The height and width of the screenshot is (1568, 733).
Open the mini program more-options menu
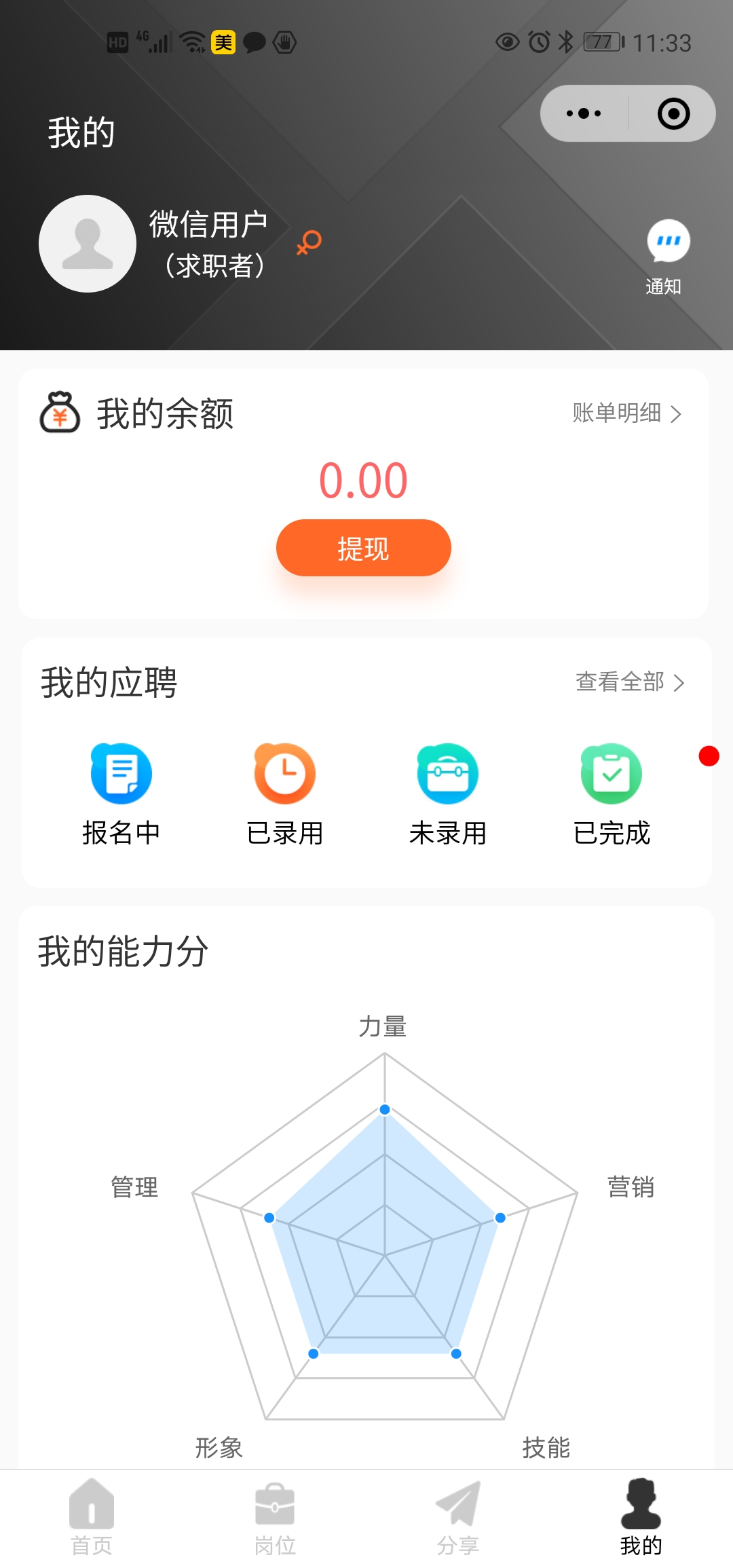(584, 113)
